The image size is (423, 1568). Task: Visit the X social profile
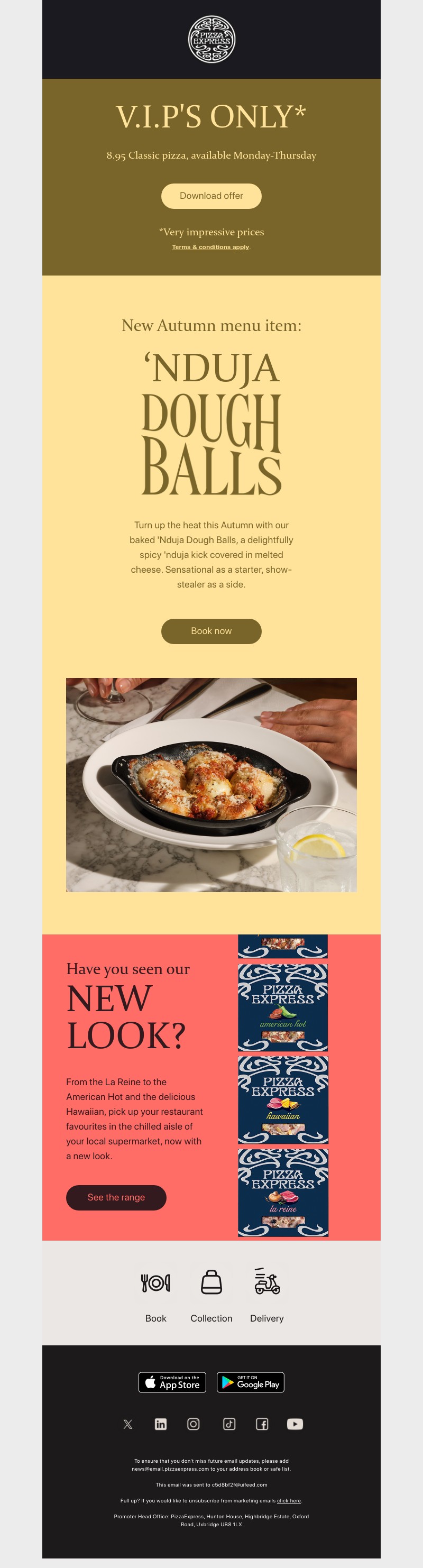click(128, 1424)
